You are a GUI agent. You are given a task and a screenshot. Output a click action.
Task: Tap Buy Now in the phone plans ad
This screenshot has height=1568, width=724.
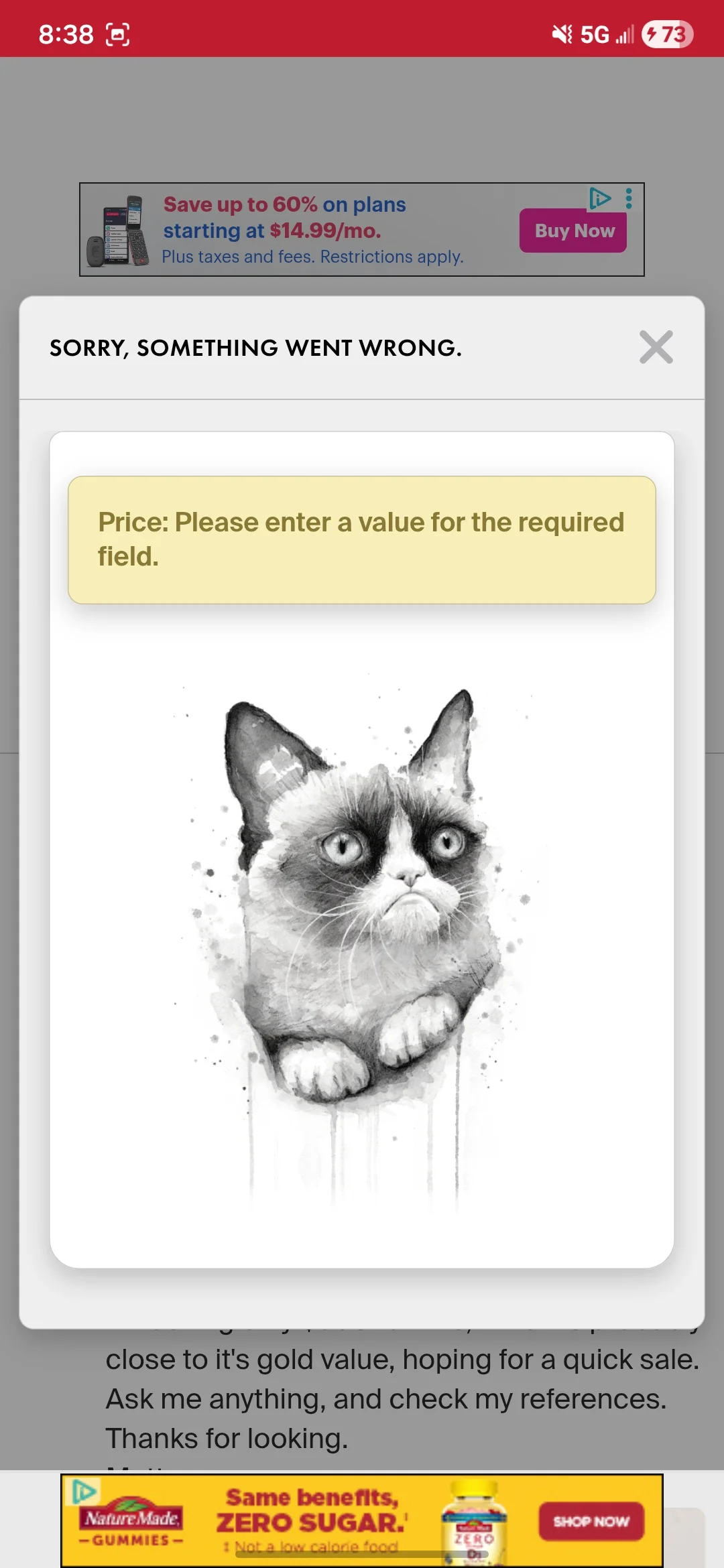[573, 231]
